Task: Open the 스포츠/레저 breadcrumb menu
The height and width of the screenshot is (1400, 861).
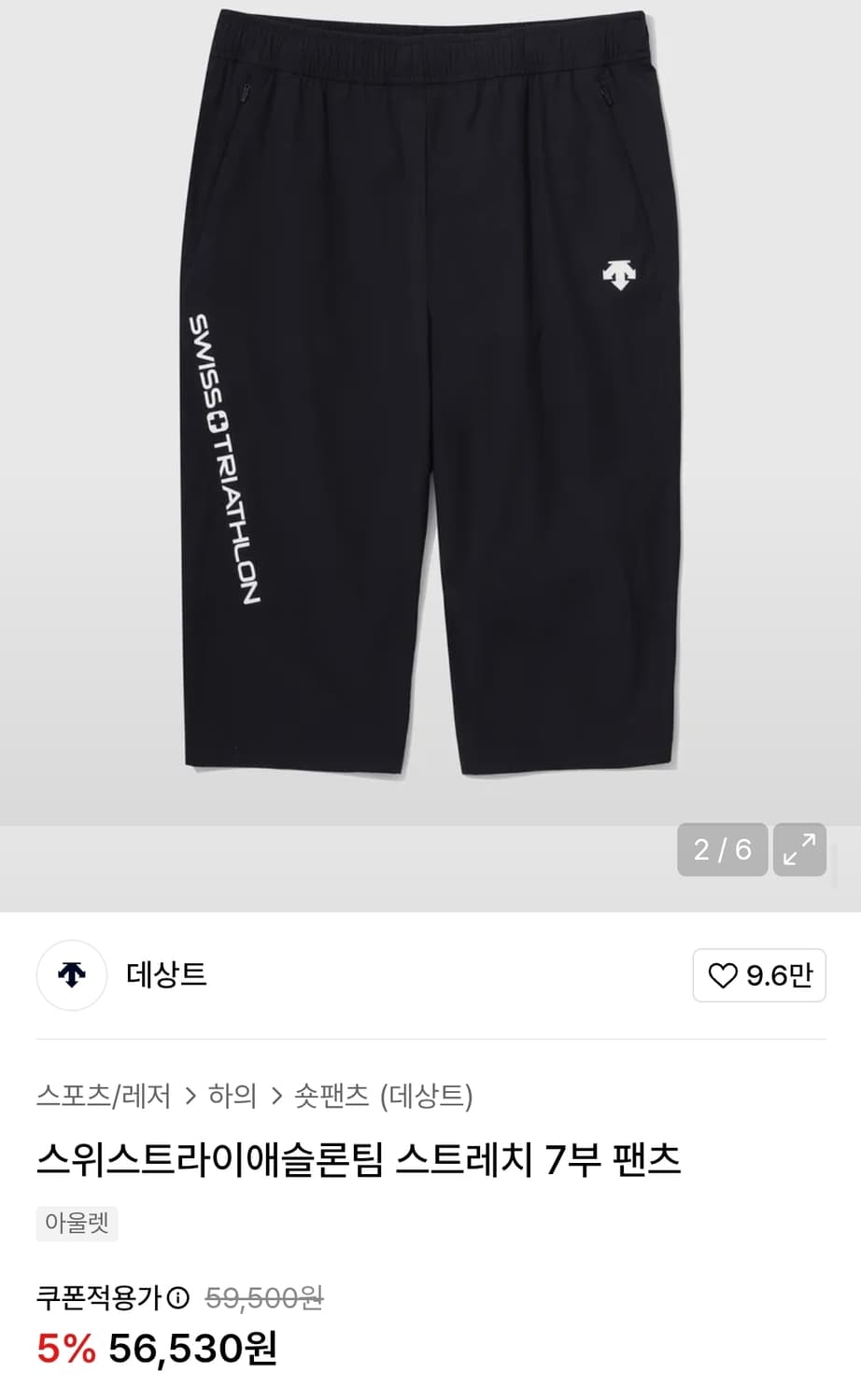Action: [106, 1098]
